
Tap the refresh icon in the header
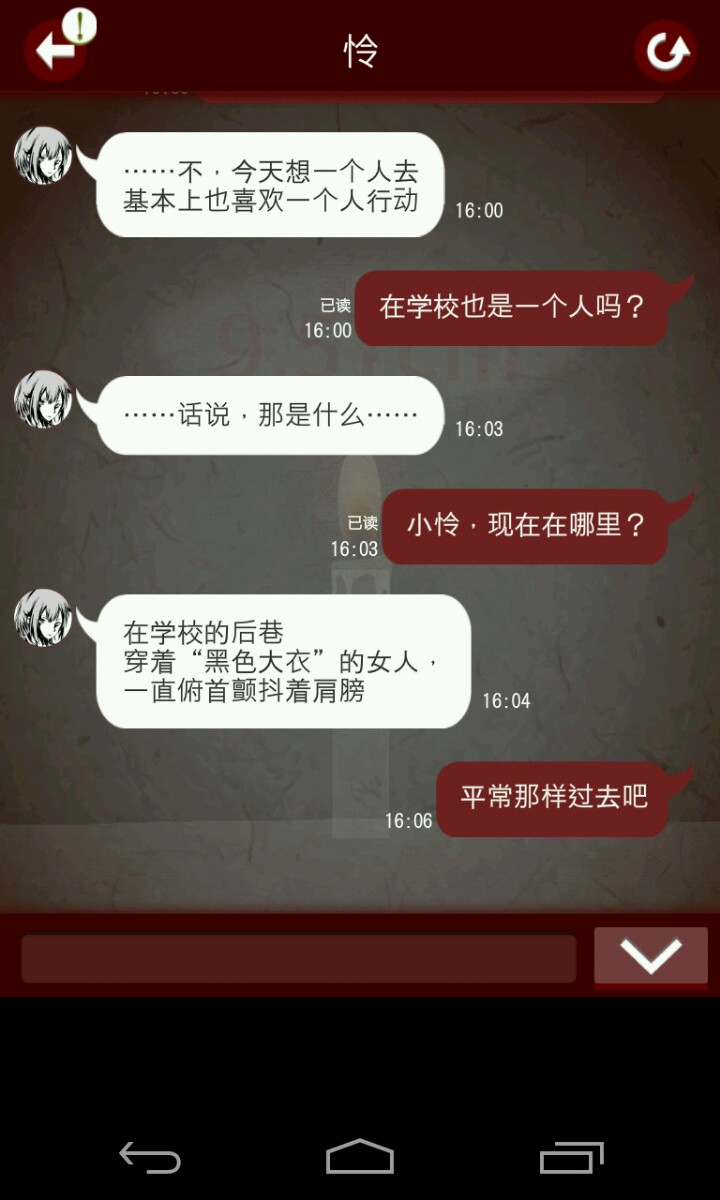pyautogui.click(x=665, y=50)
